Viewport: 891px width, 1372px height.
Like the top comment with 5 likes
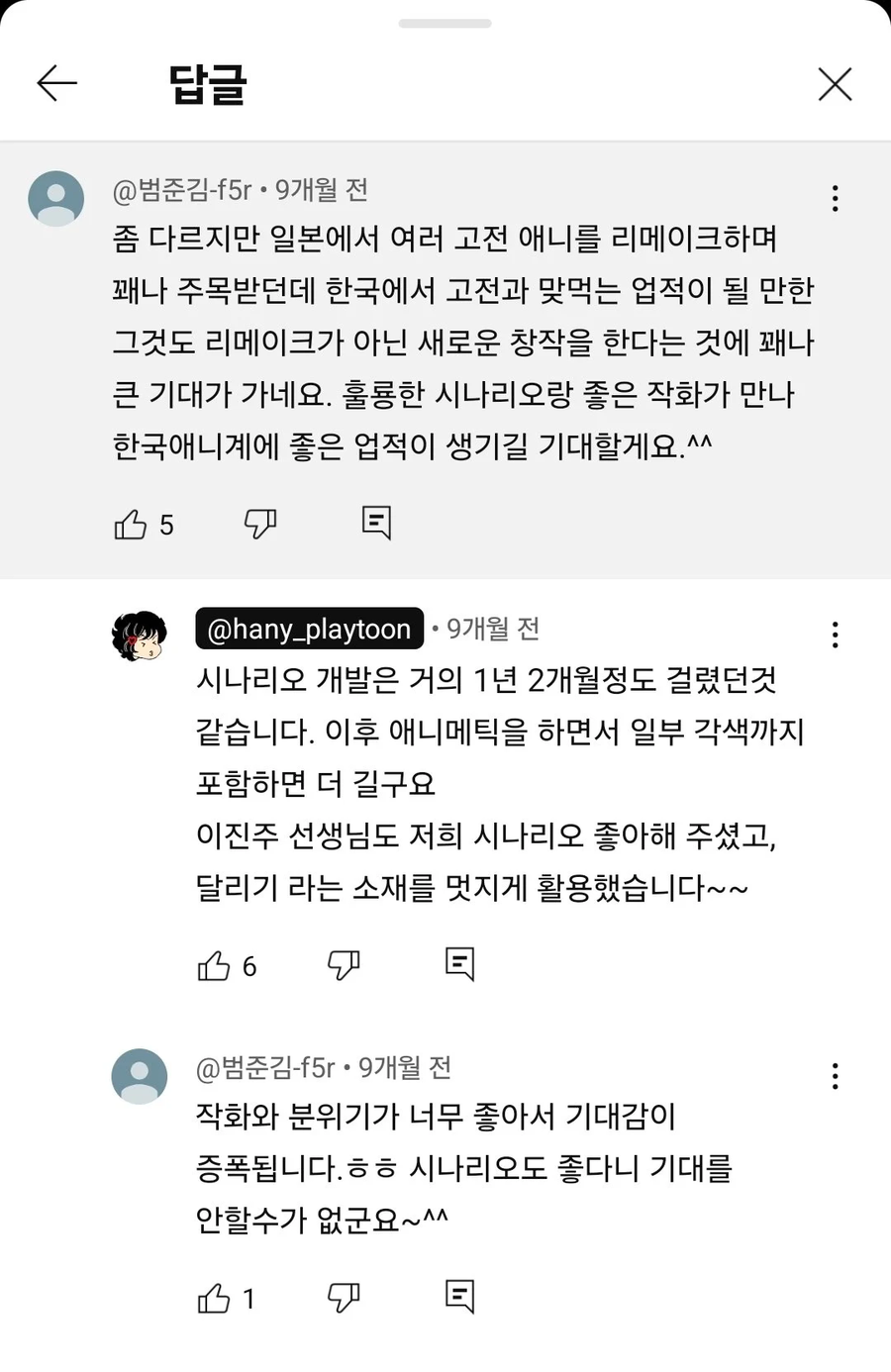131,525
